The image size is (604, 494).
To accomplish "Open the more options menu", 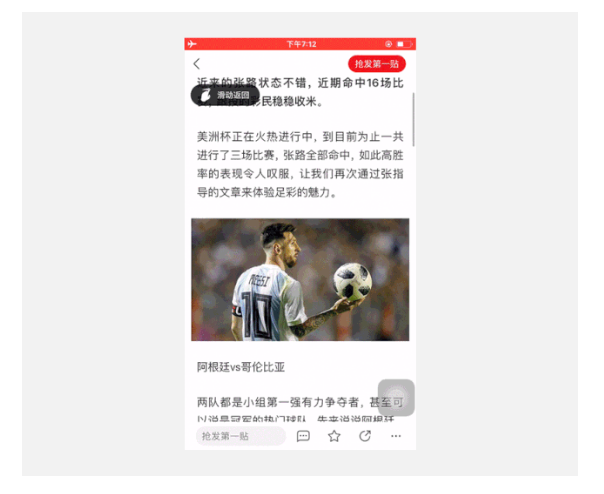I will pyautogui.click(x=396, y=437).
